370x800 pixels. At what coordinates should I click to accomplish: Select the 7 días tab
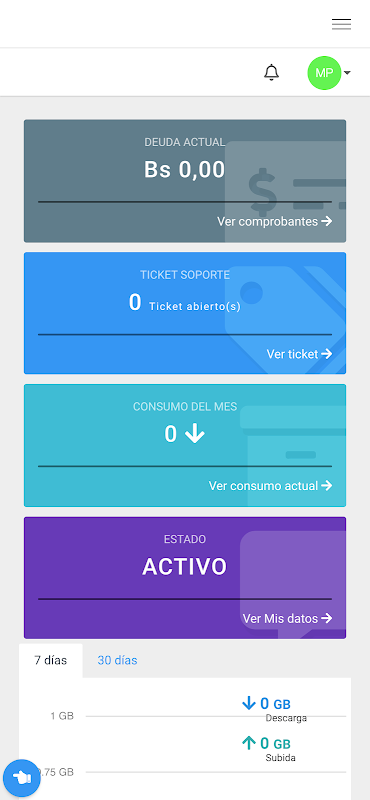pyautogui.click(x=51, y=660)
